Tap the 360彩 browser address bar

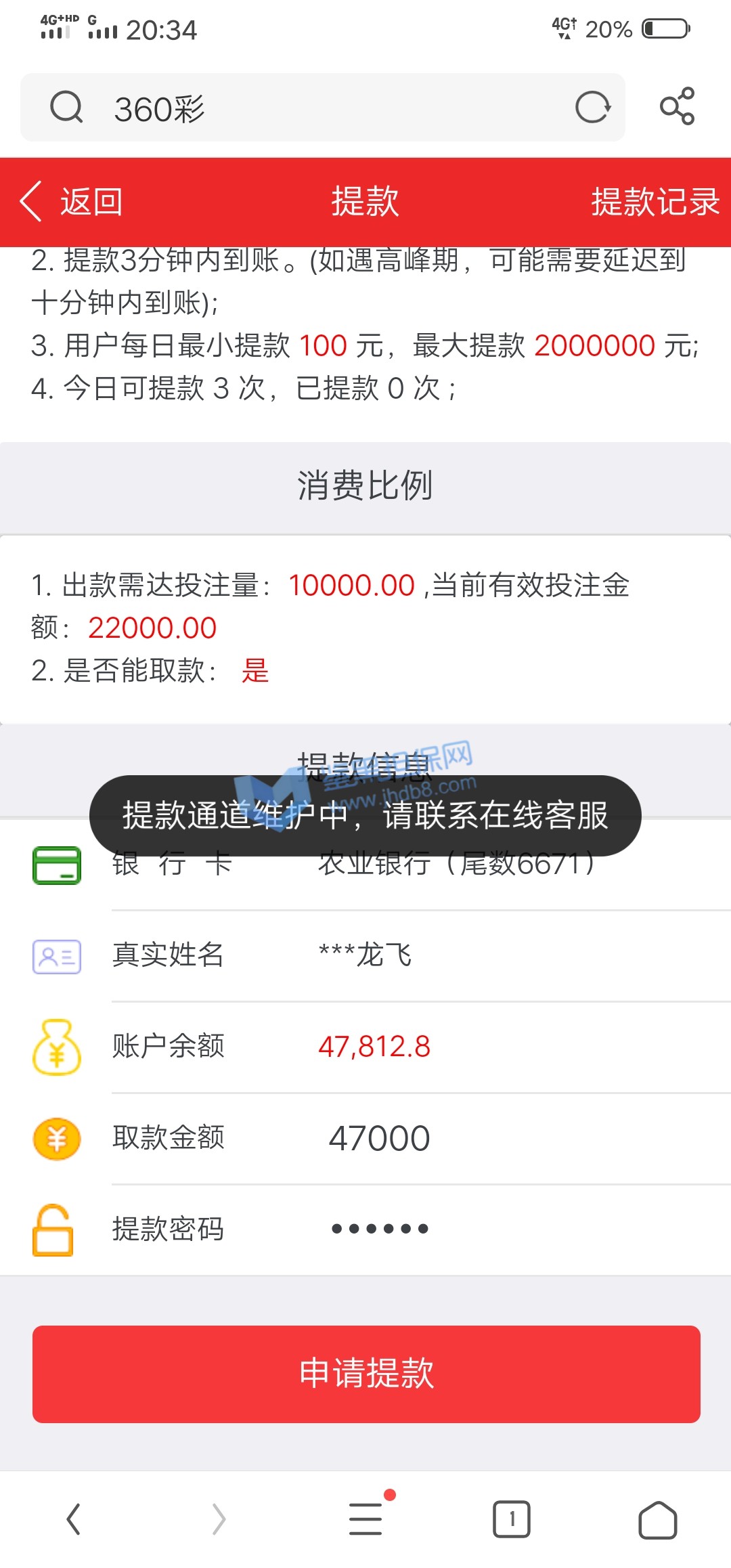tap(305, 108)
